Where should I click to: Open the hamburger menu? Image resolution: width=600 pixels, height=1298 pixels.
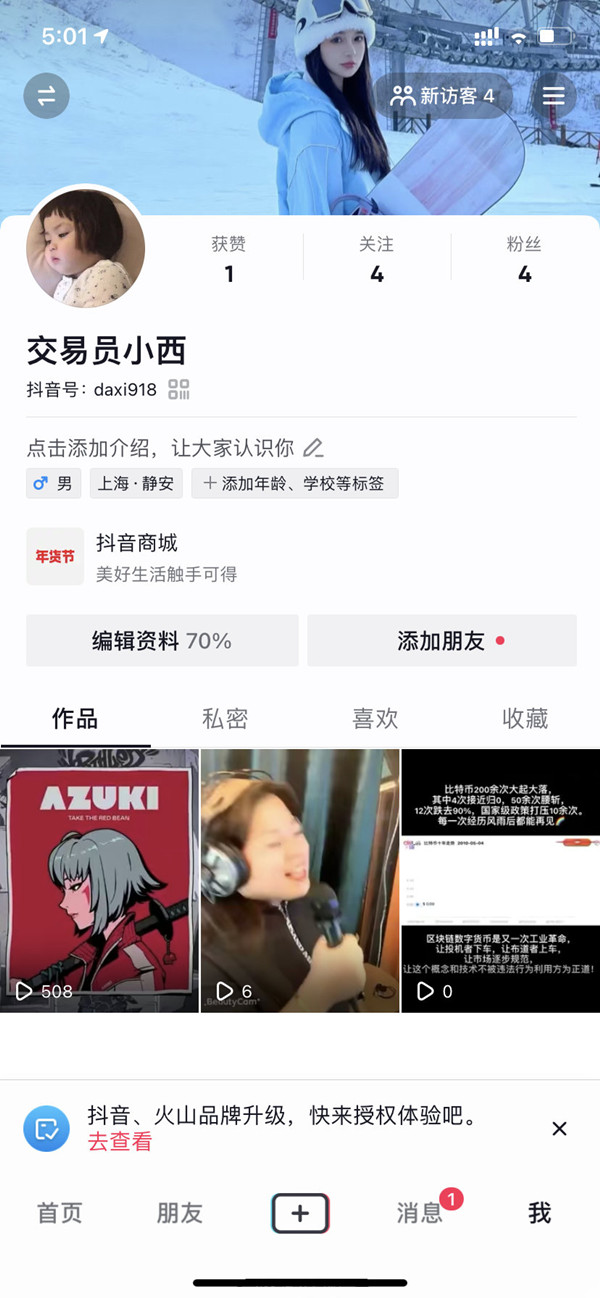click(x=553, y=97)
